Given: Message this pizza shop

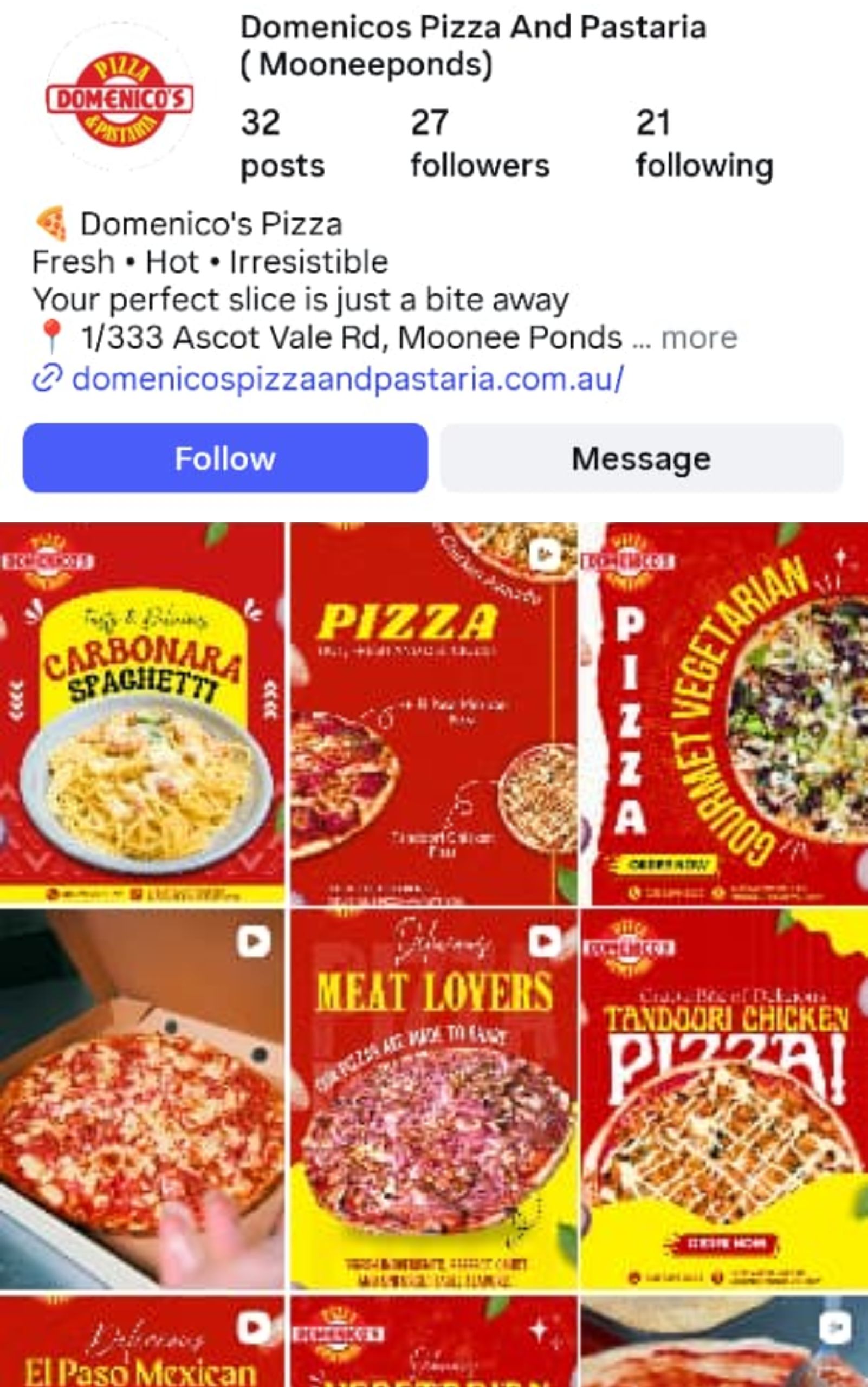Looking at the screenshot, I should tap(641, 458).
